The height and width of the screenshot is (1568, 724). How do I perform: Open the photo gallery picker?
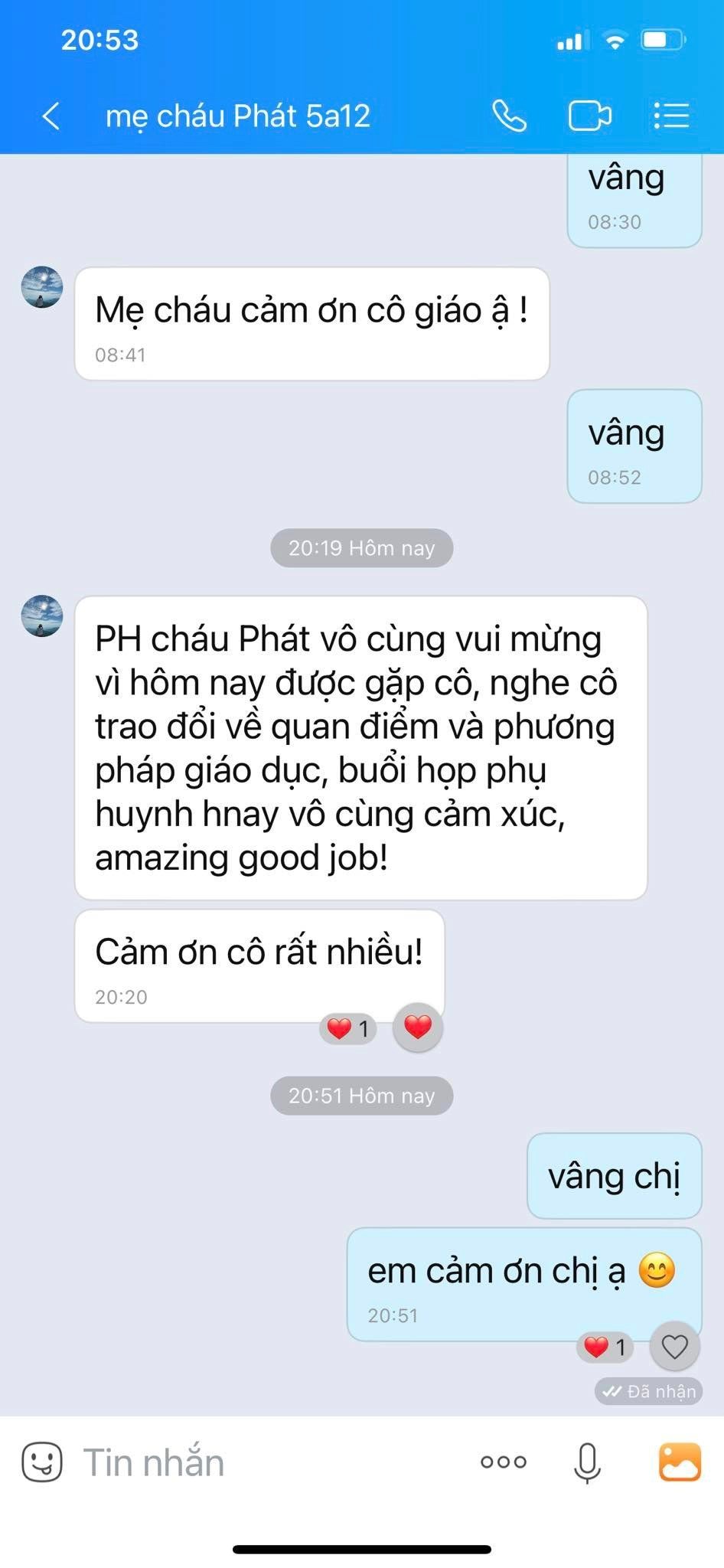(x=680, y=1462)
